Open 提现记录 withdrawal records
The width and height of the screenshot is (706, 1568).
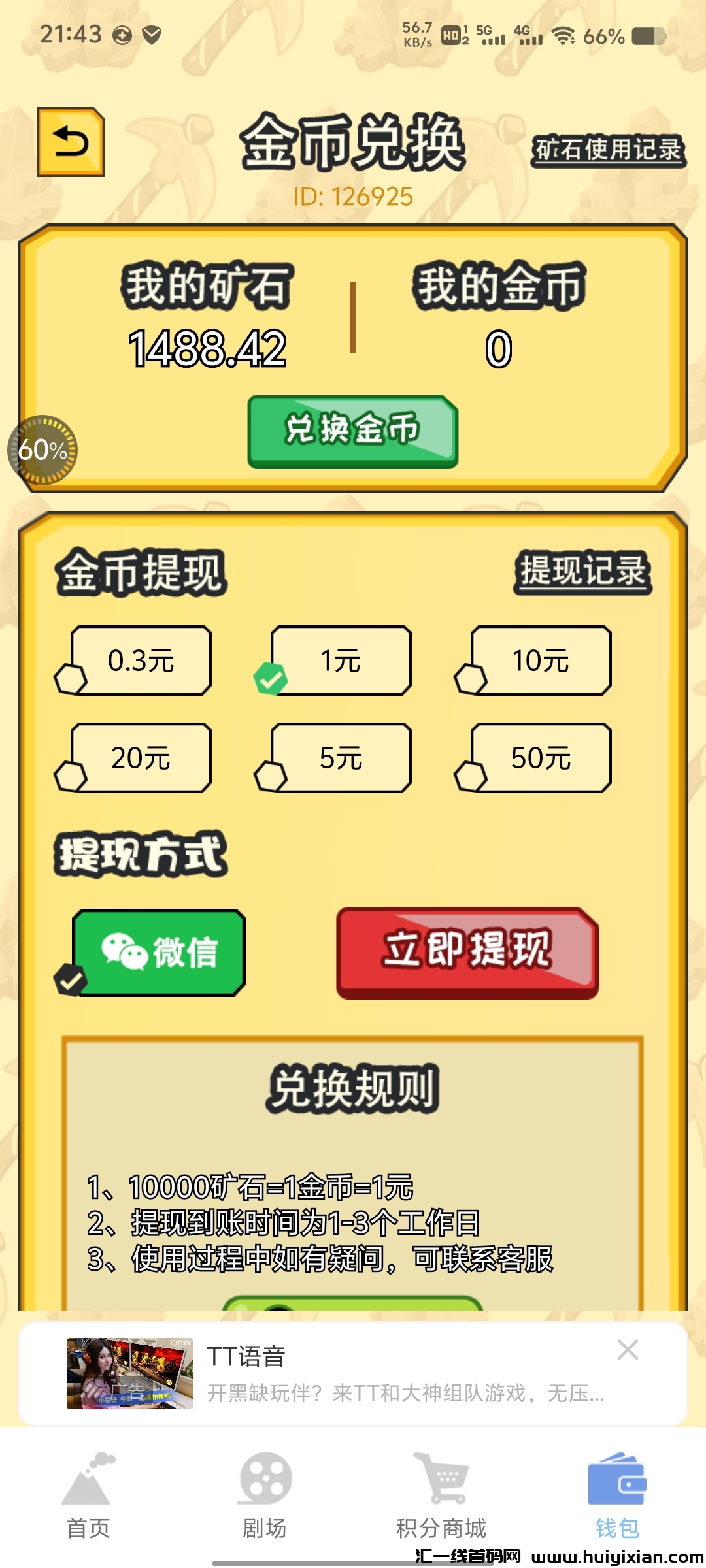(x=582, y=572)
